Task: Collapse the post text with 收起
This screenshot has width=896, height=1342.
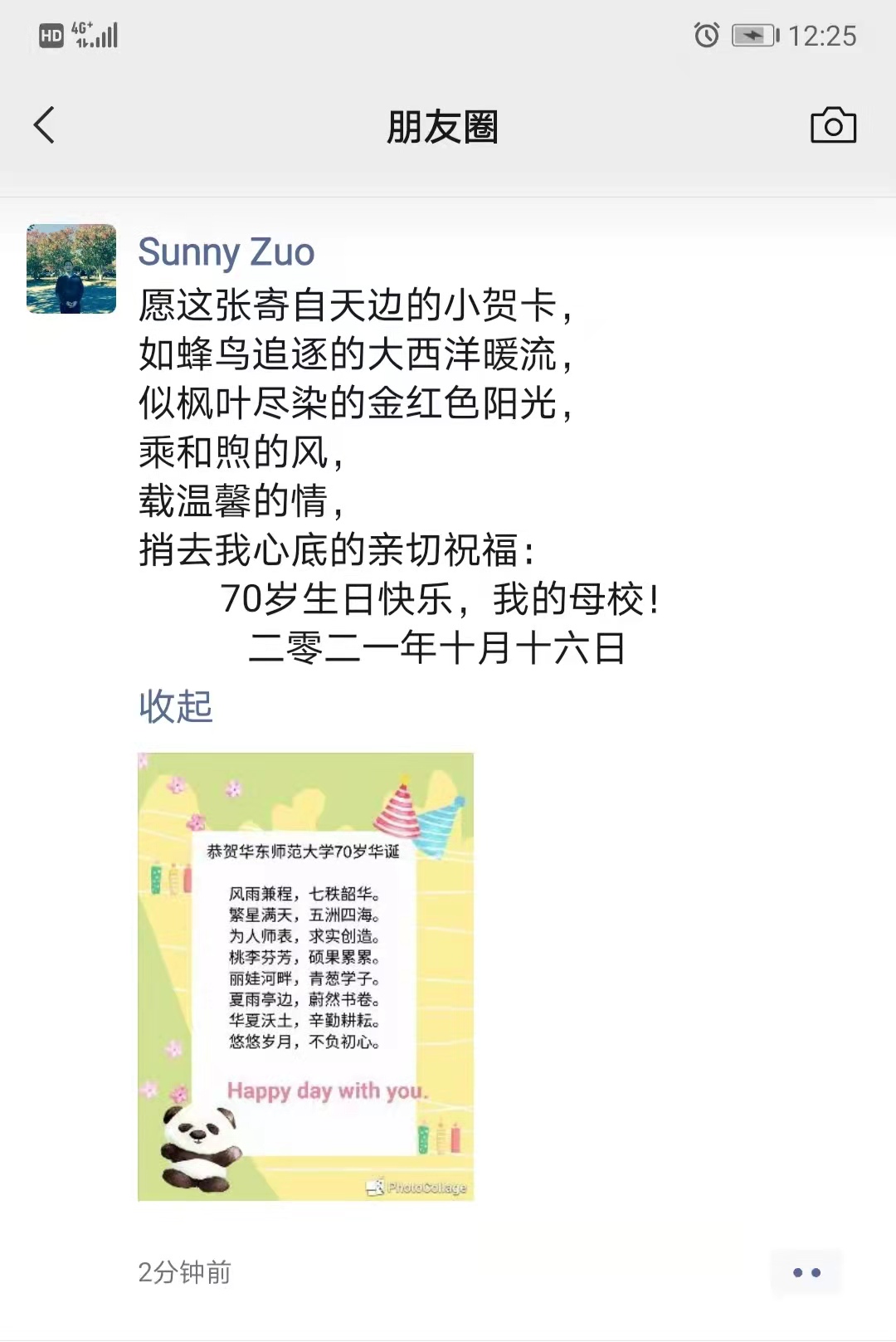Action: coord(175,707)
